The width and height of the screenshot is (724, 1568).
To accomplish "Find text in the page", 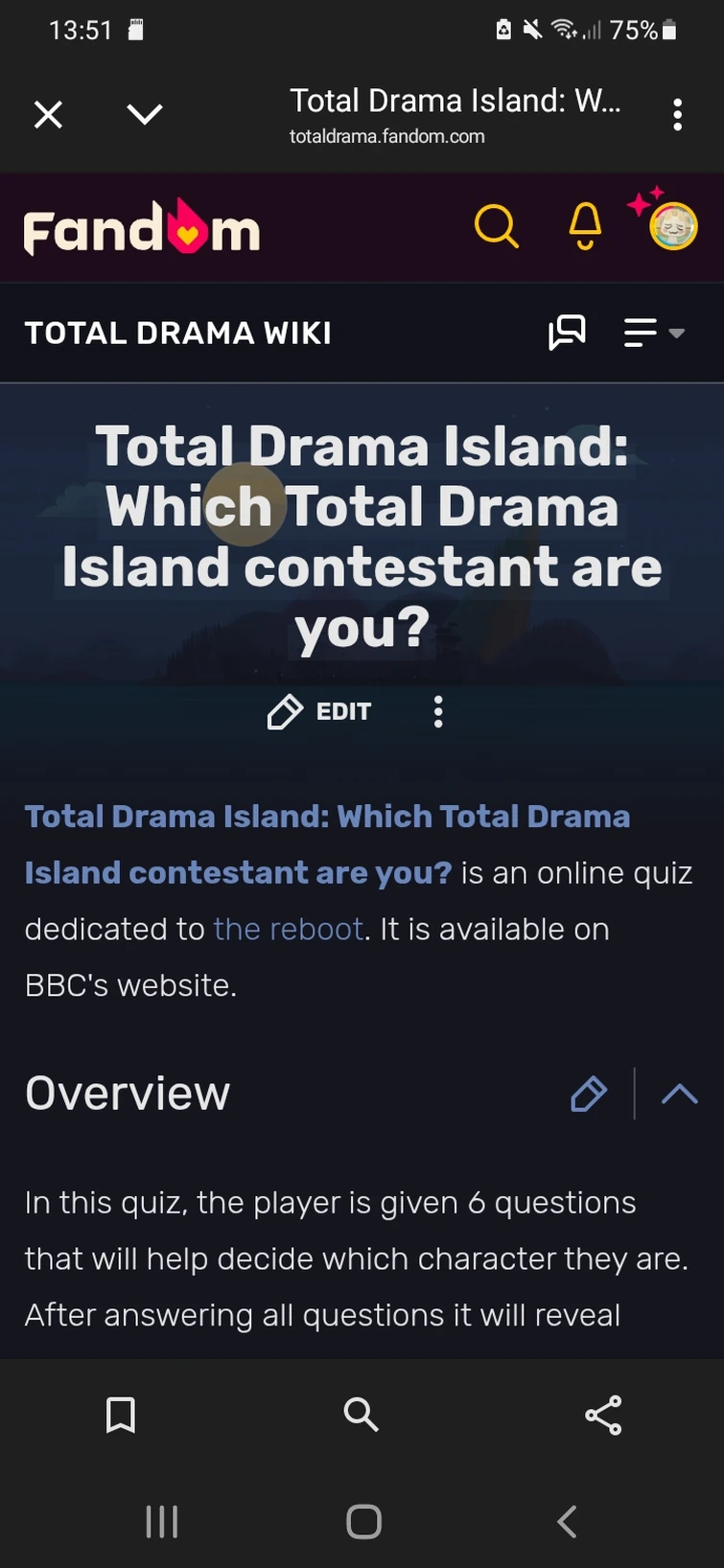I will point(362,1415).
